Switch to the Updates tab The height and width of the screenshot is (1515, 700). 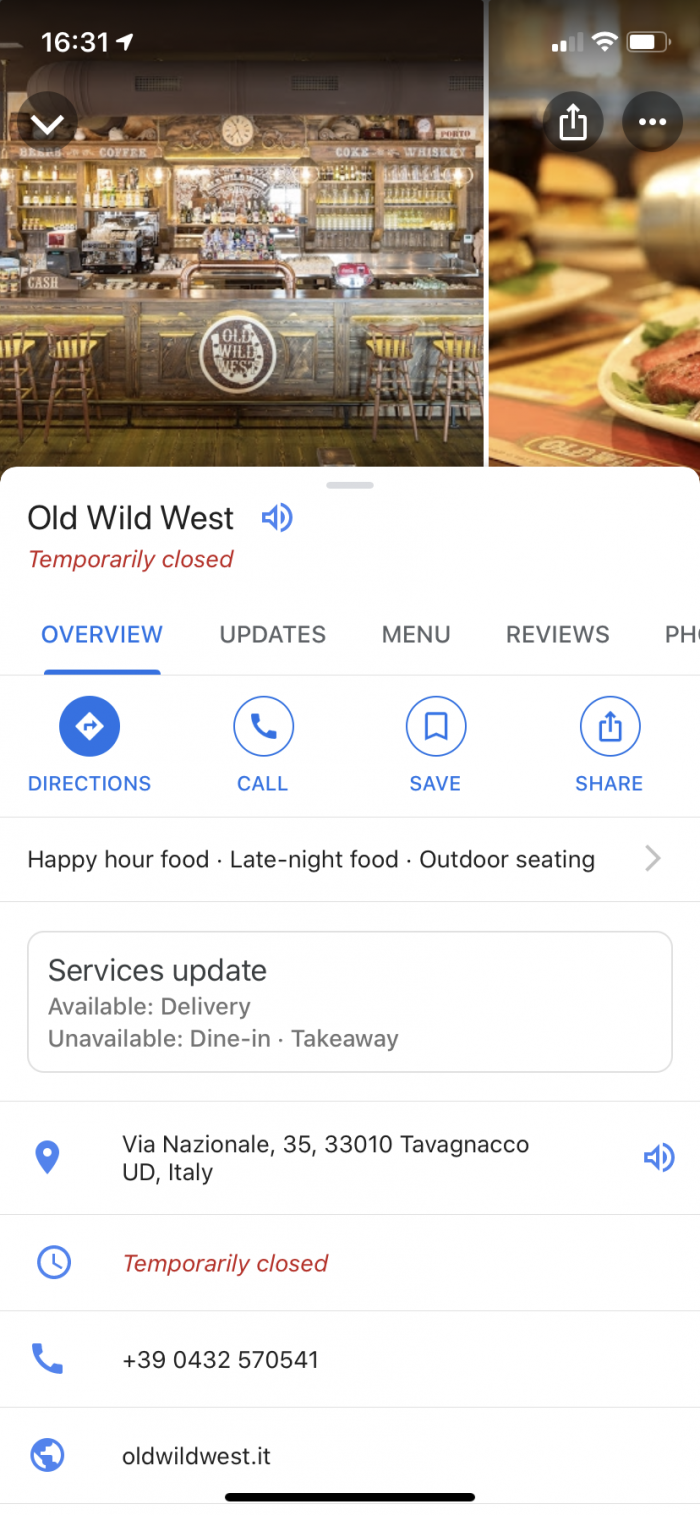272,634
